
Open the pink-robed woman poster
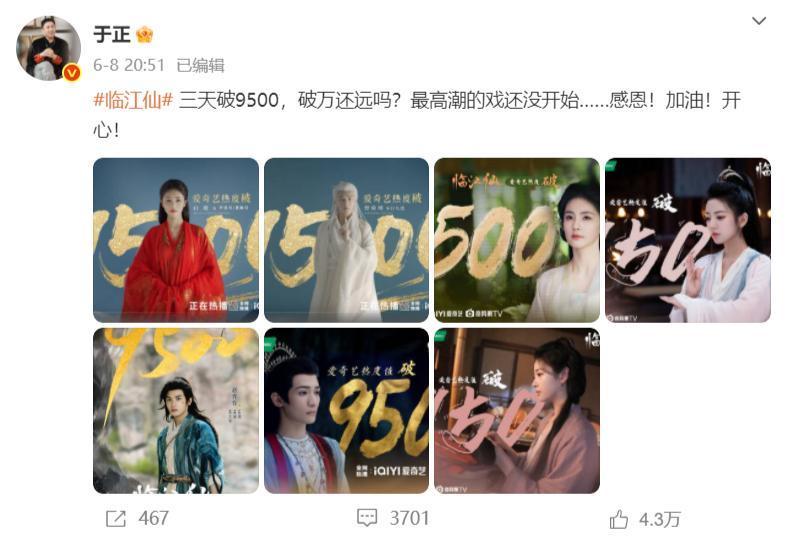[517, 410]
